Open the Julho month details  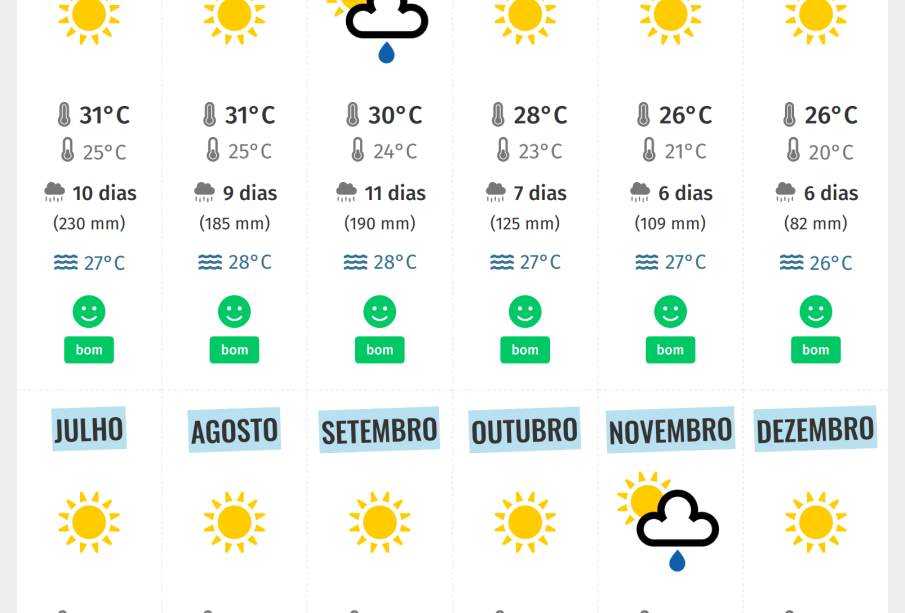tap(89, 430)
